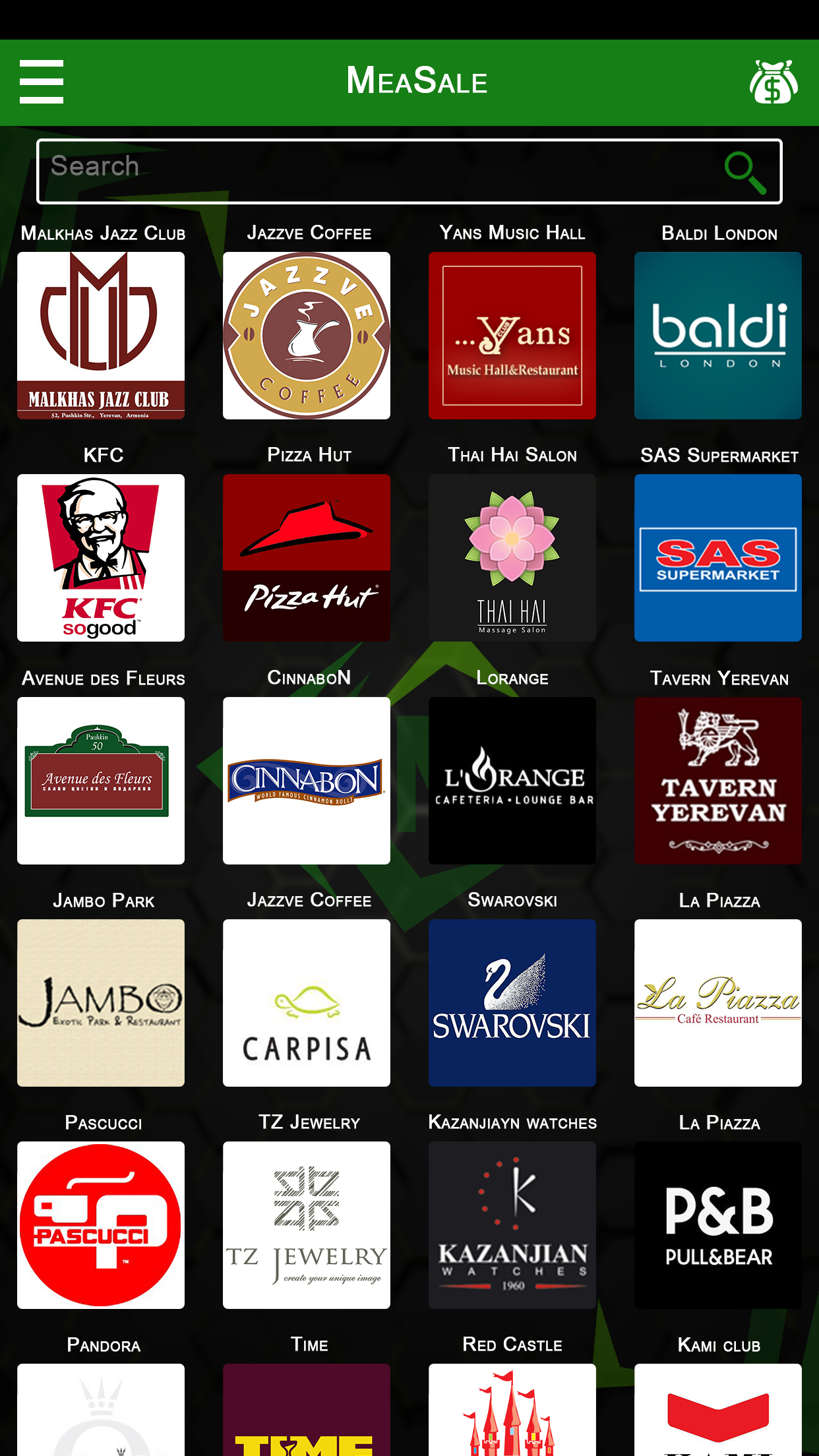This screenshot has width=819, height=1456.
Task: Open Malkhas Jazz Club tile
Action: (x=101, y=336)
